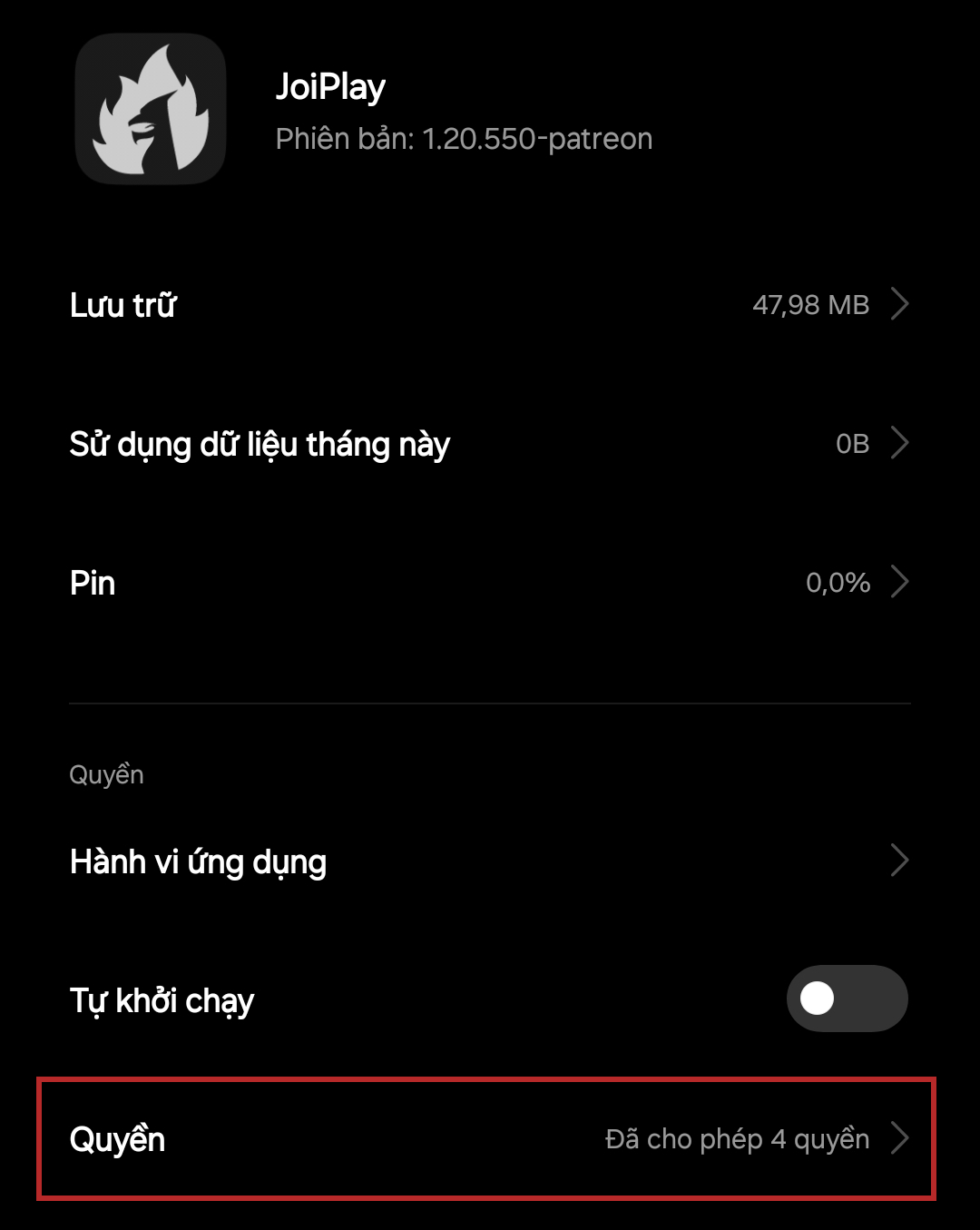Open the Lưu trữ storage row
The width and height of the screenshot is (980, 1230).
pos(490,305)
